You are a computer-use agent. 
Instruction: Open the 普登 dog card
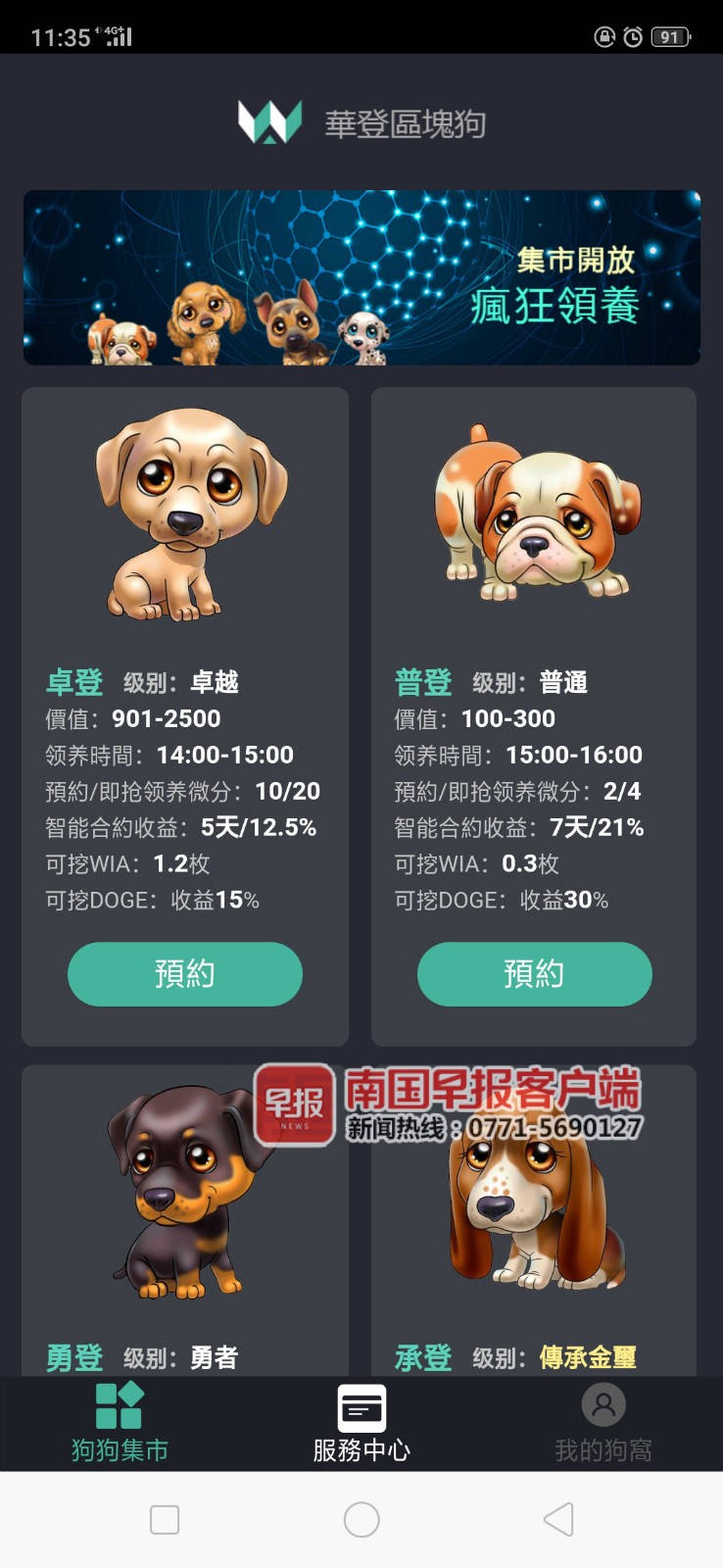(x=534, y=519)
